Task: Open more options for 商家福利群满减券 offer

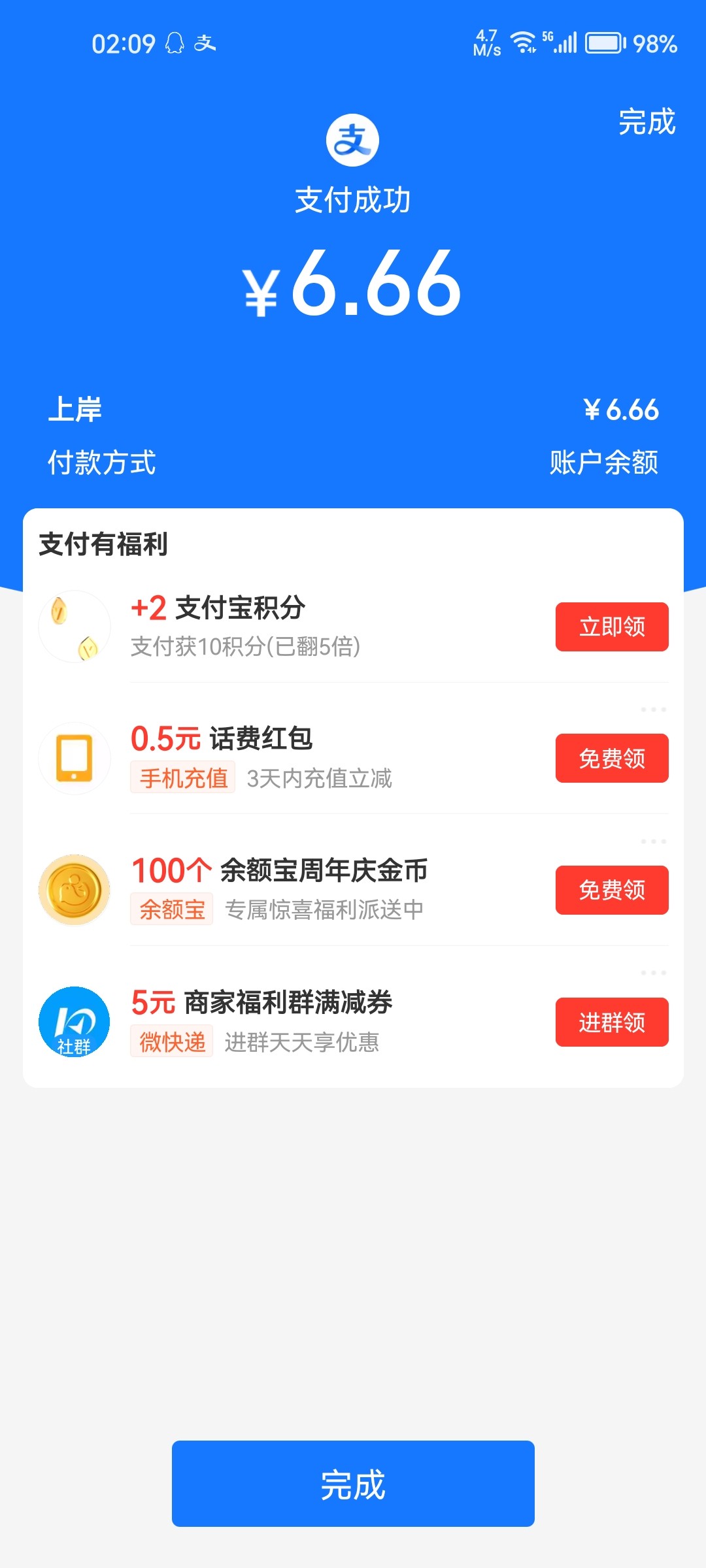Action: coord(653,973)
